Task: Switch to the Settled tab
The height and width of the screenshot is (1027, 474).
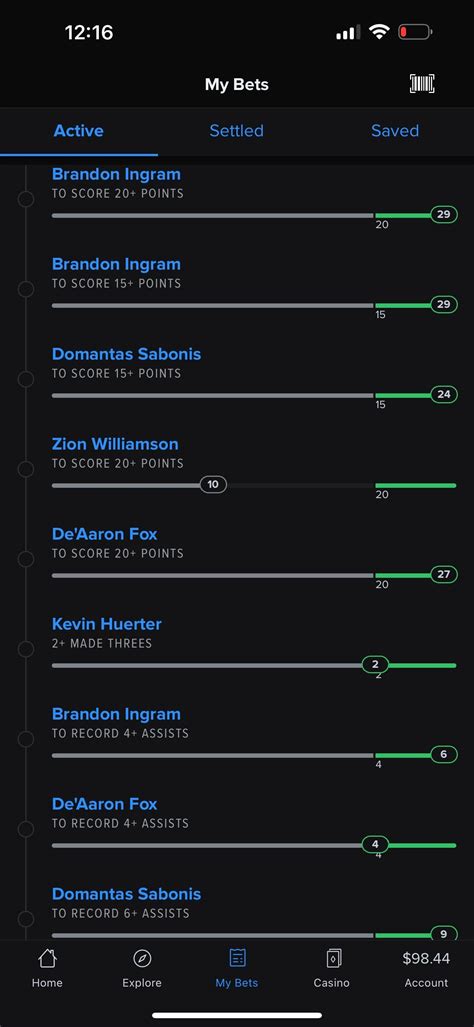Action: point(236,130)
